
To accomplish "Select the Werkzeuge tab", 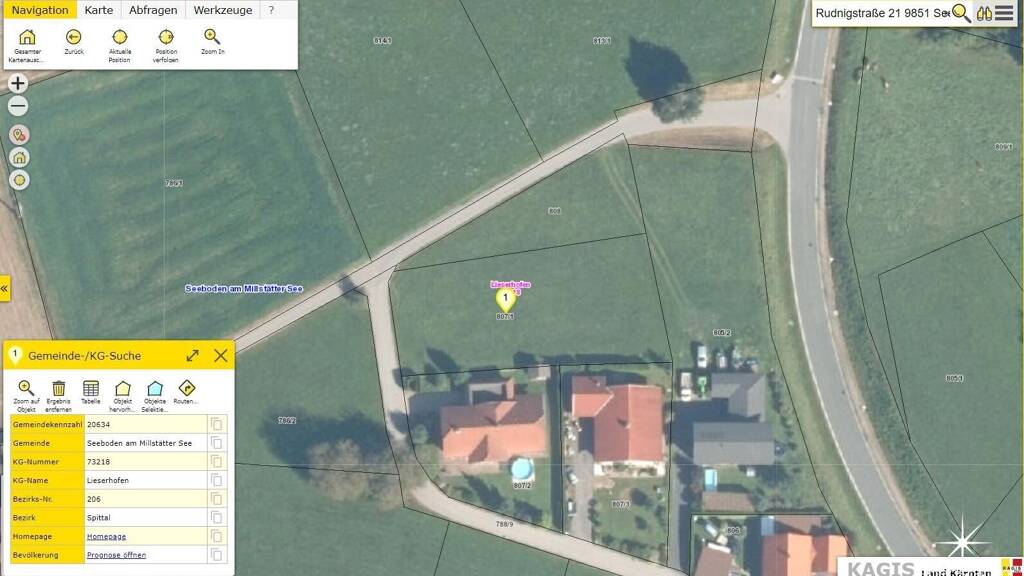I will click(x=222, y=10).
